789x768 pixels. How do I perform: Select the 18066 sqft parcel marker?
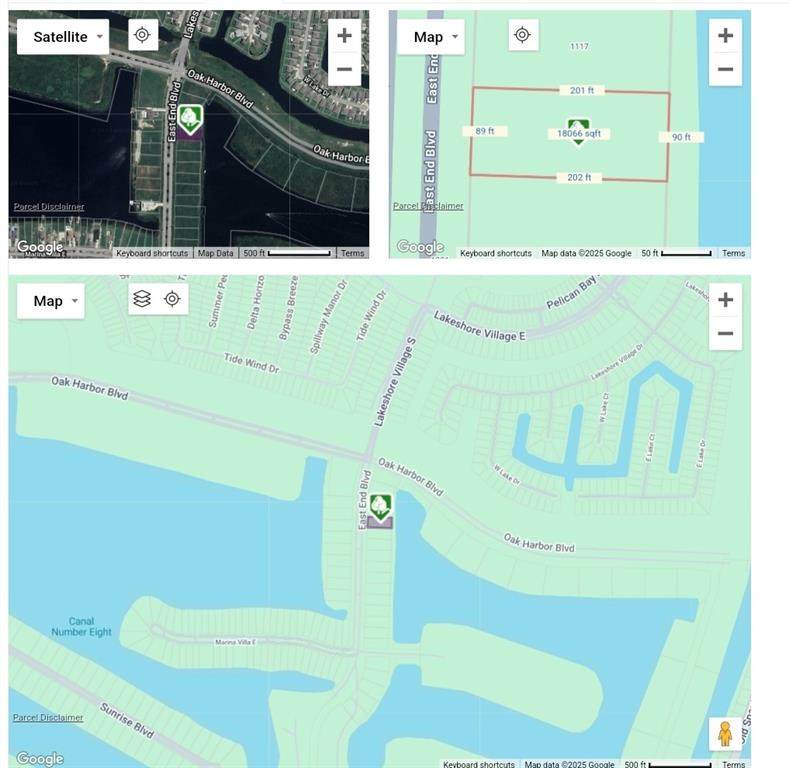point(578,132)
